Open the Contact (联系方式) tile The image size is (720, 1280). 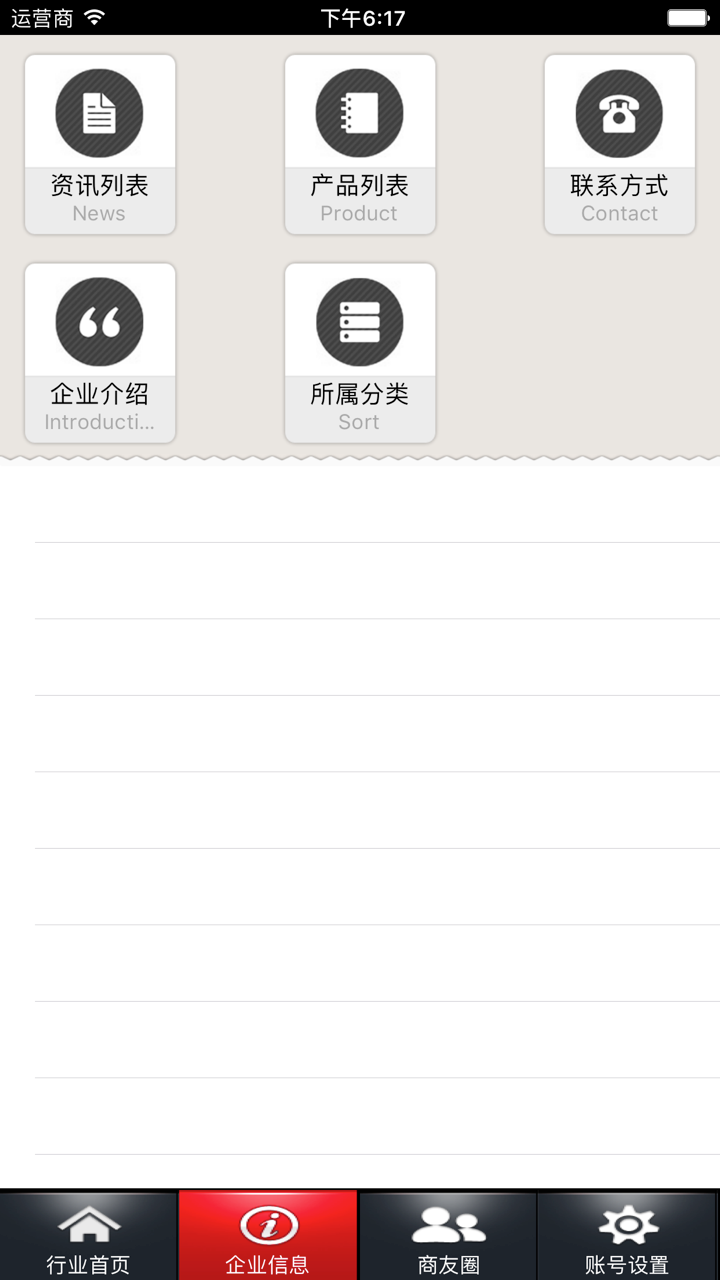point(620,145)
